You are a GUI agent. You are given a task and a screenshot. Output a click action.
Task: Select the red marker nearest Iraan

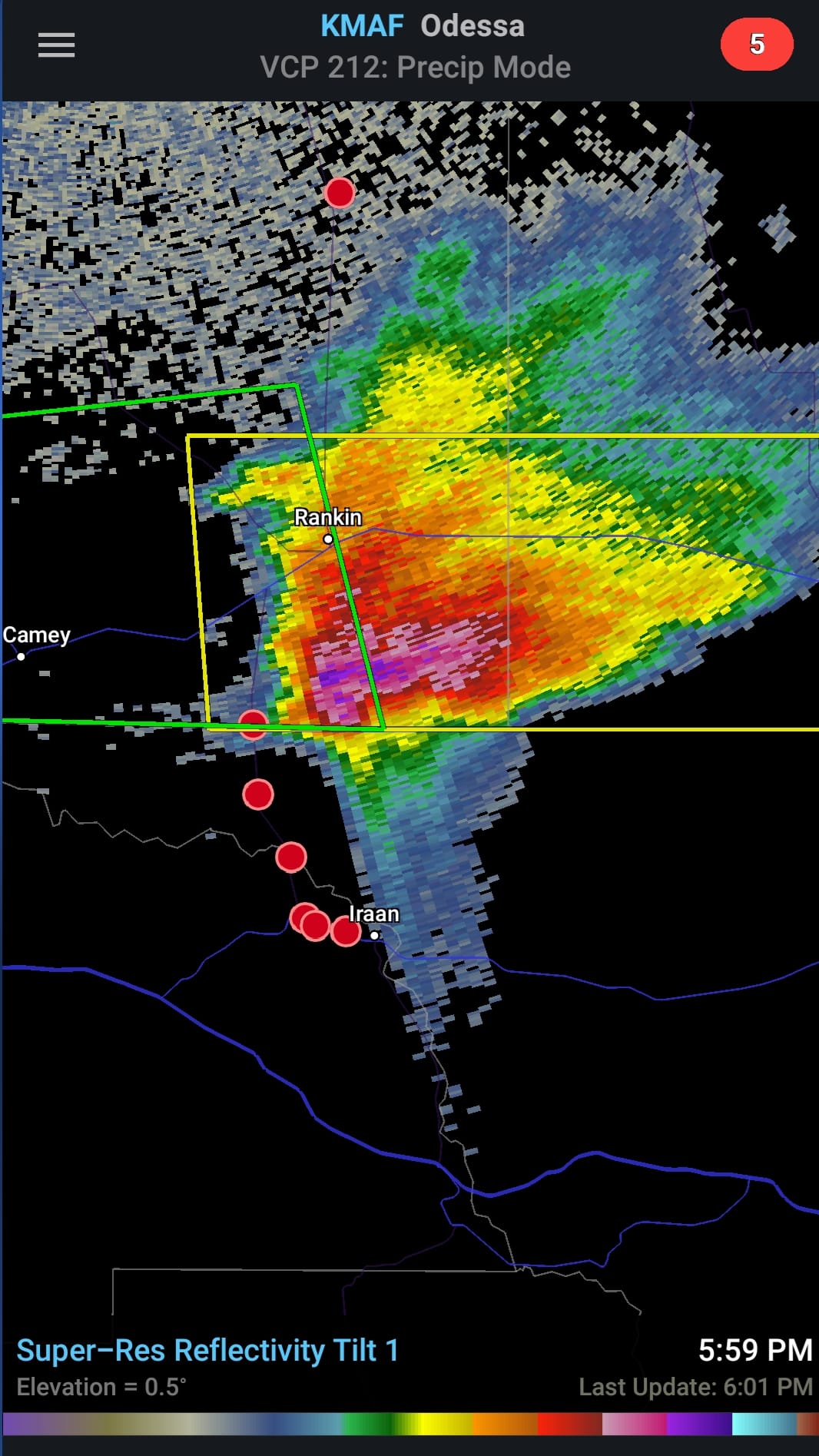[x=346, y=931]
